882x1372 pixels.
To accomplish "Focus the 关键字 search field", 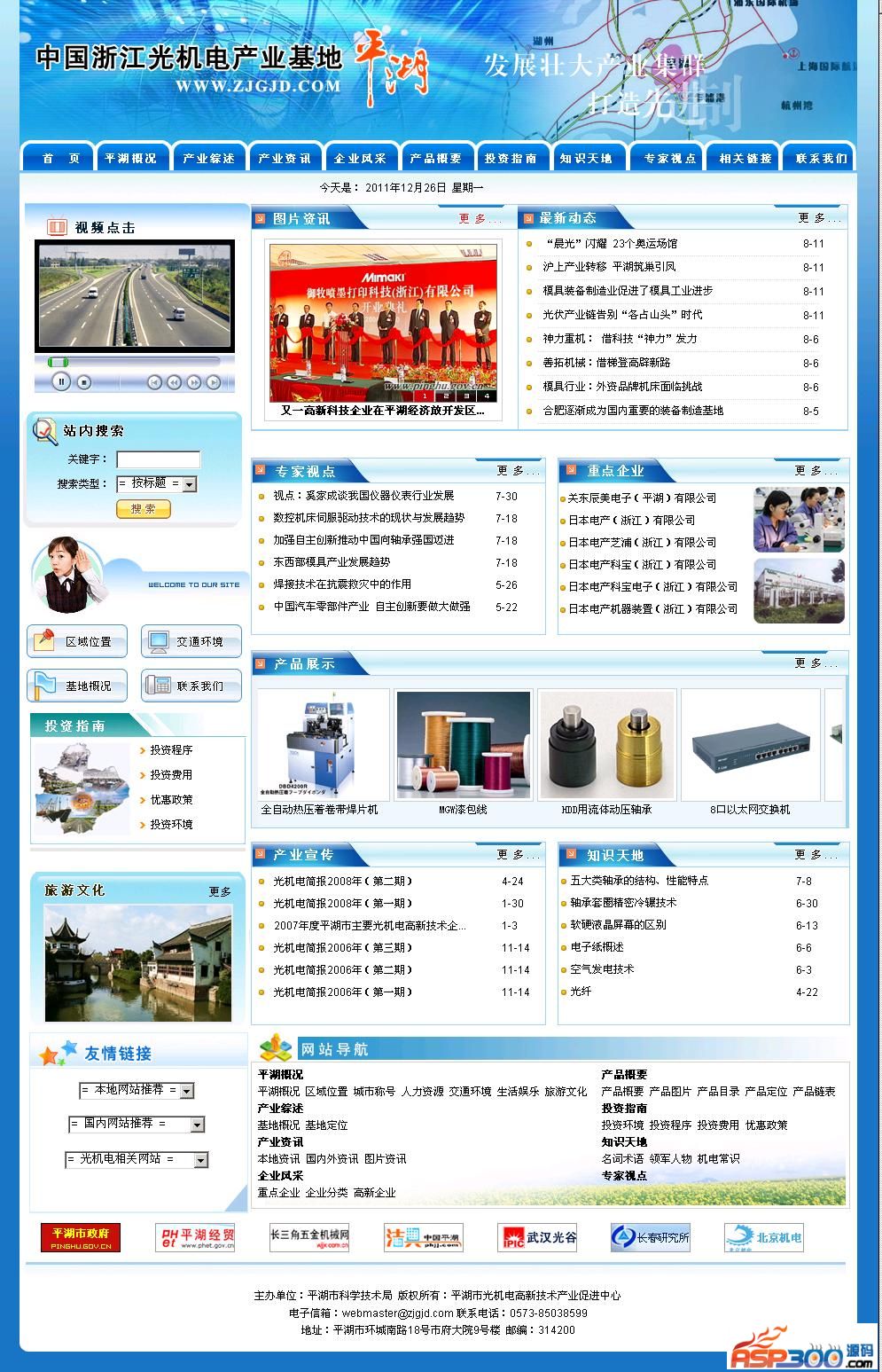I will click(159, 459).
